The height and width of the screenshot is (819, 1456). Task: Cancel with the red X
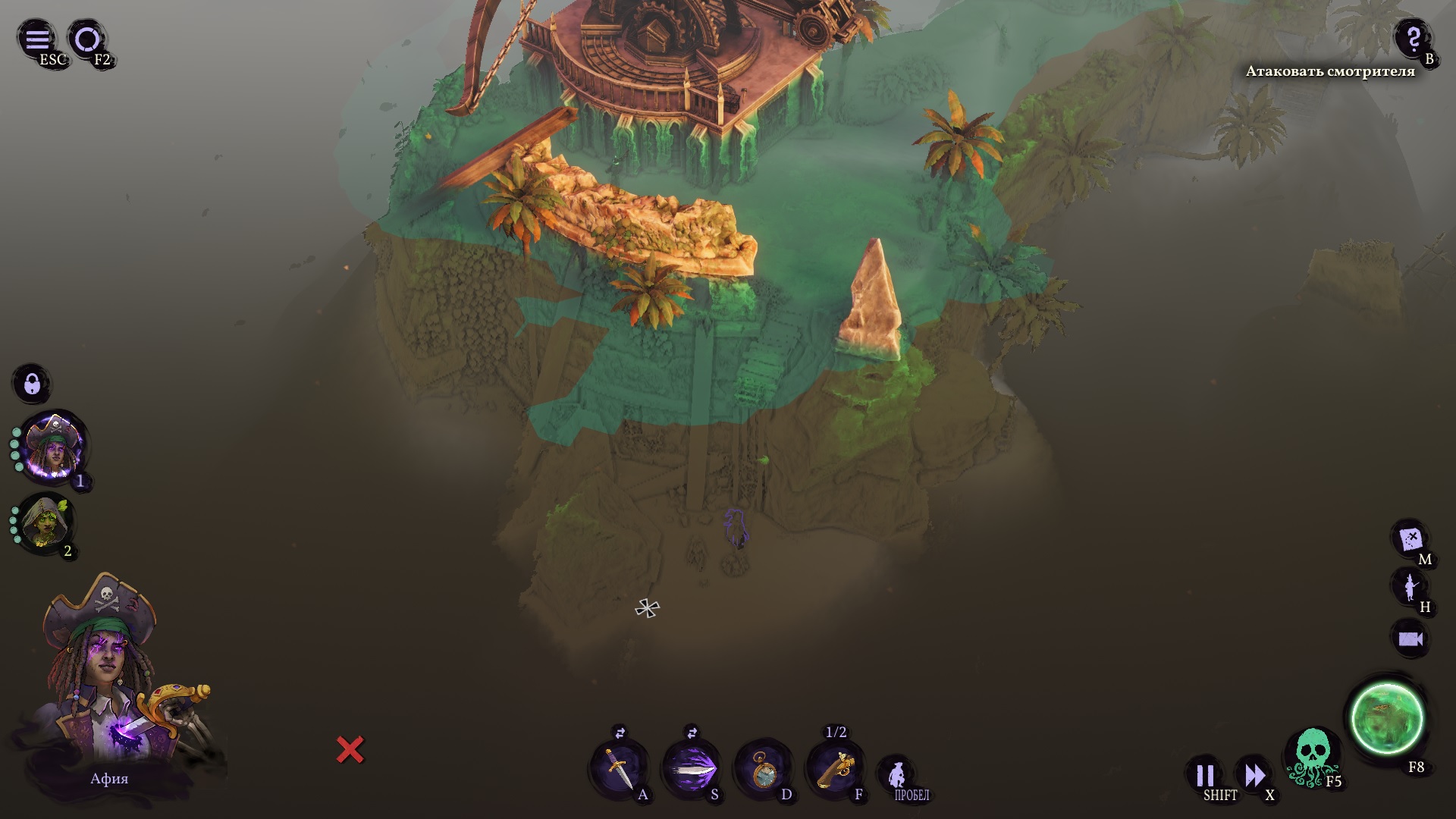pos(350,749)
